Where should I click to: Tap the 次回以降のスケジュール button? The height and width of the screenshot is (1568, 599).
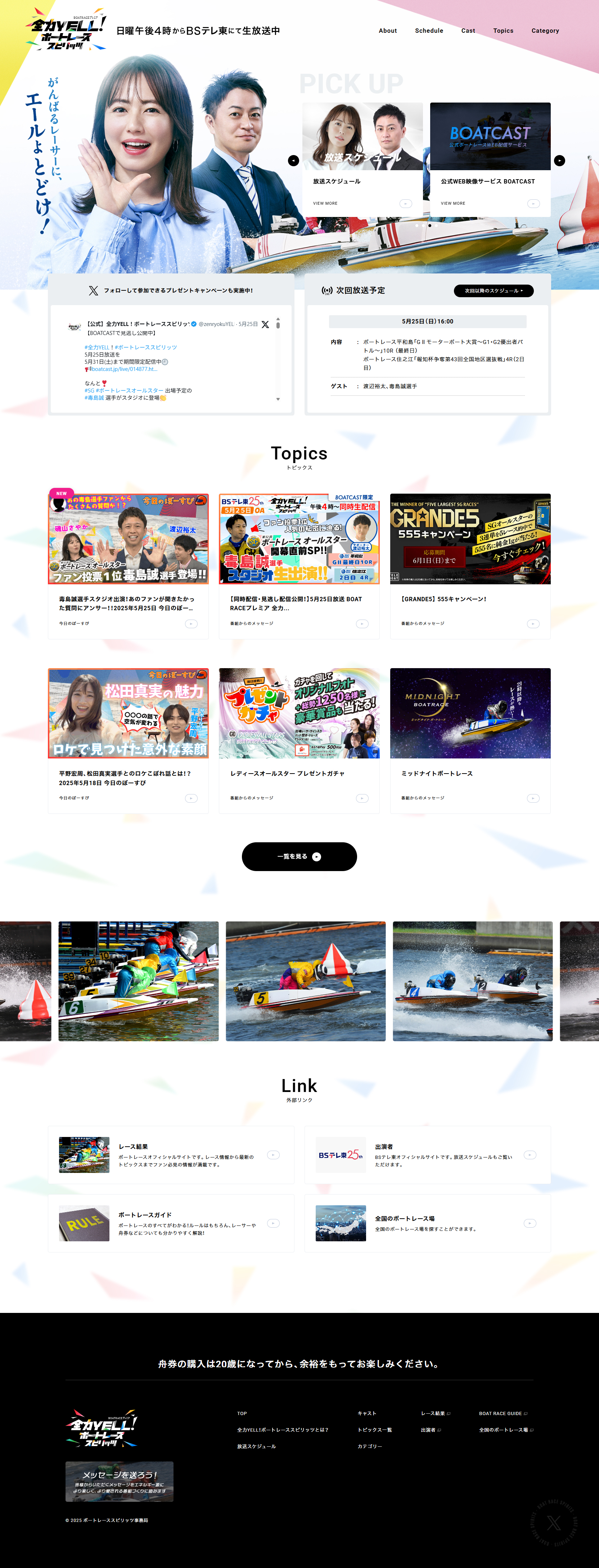[x=493, y=291]
